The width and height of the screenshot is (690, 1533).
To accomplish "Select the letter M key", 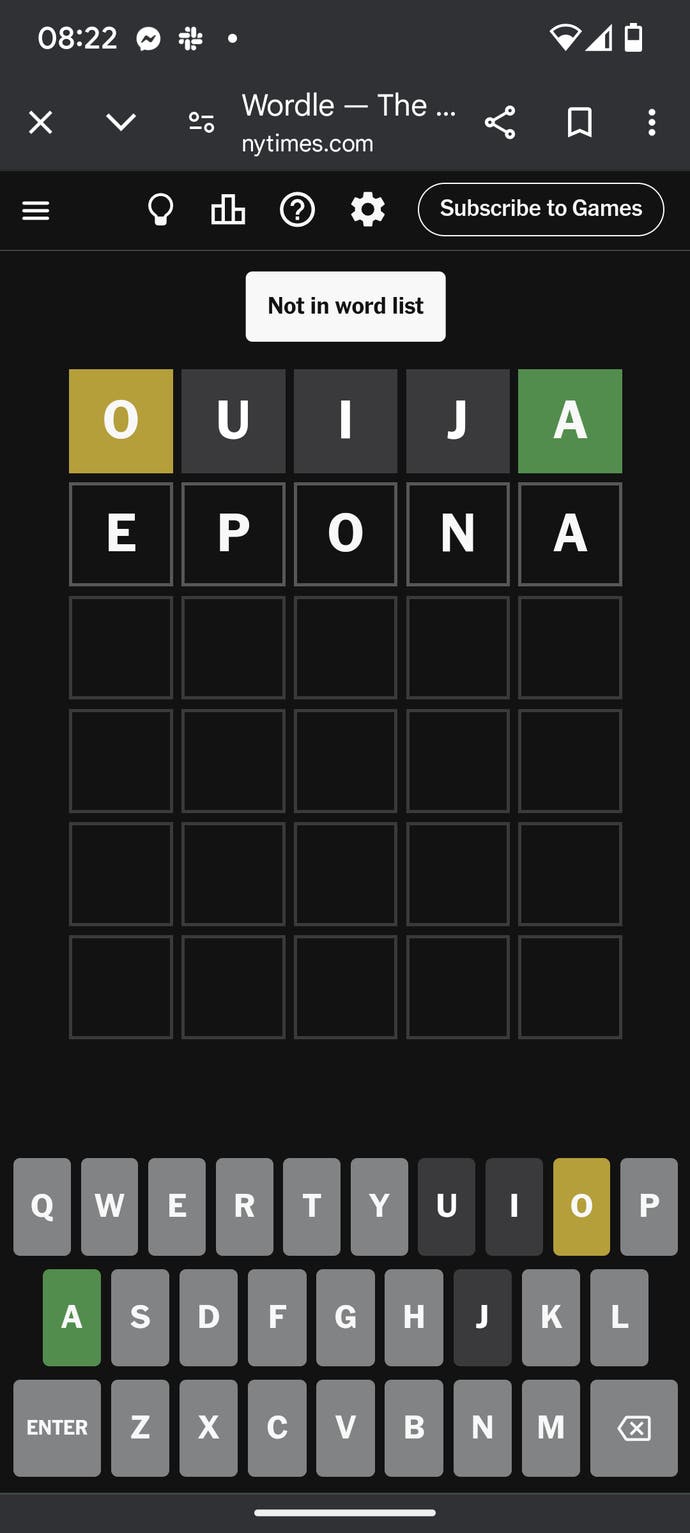I will click(550, 1428).
